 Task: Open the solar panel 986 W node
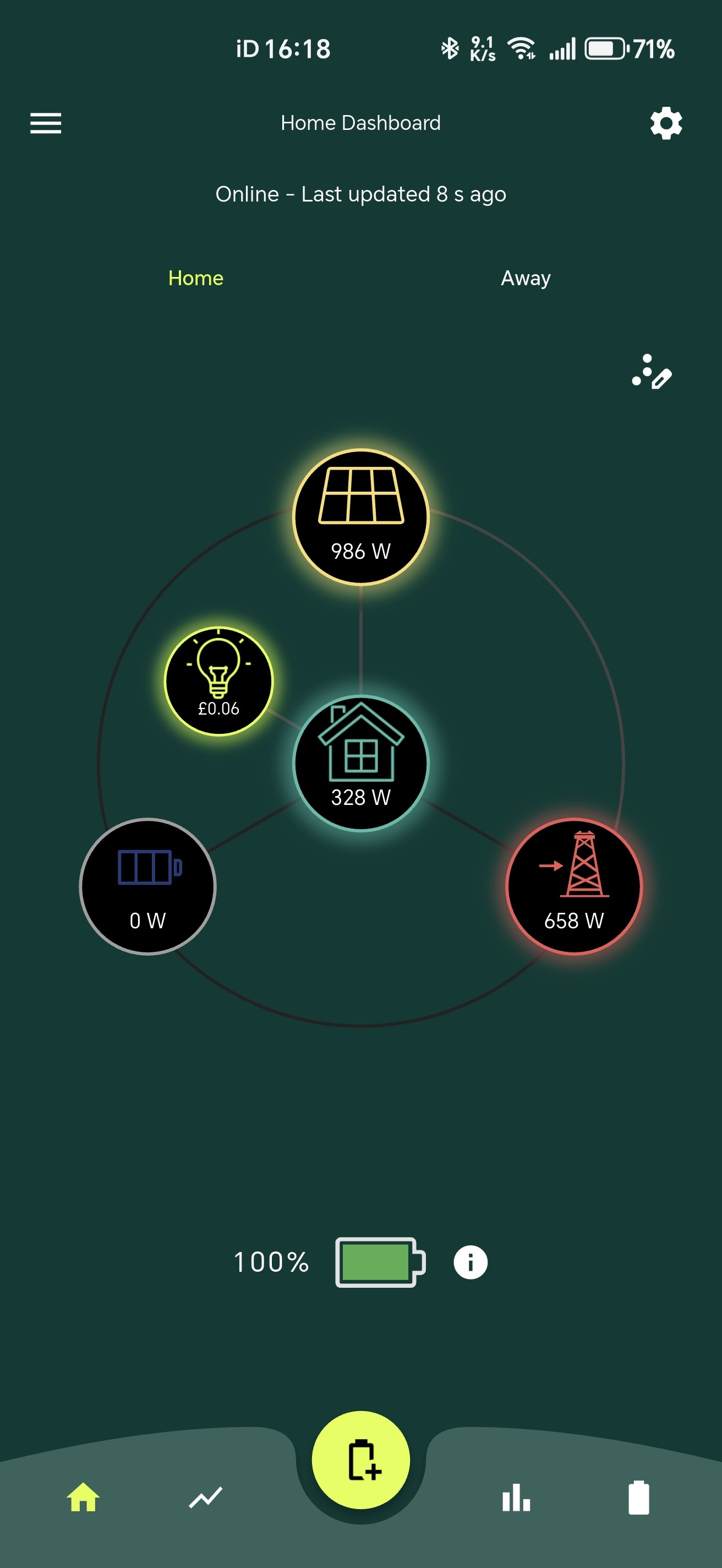tap(360, 517)
